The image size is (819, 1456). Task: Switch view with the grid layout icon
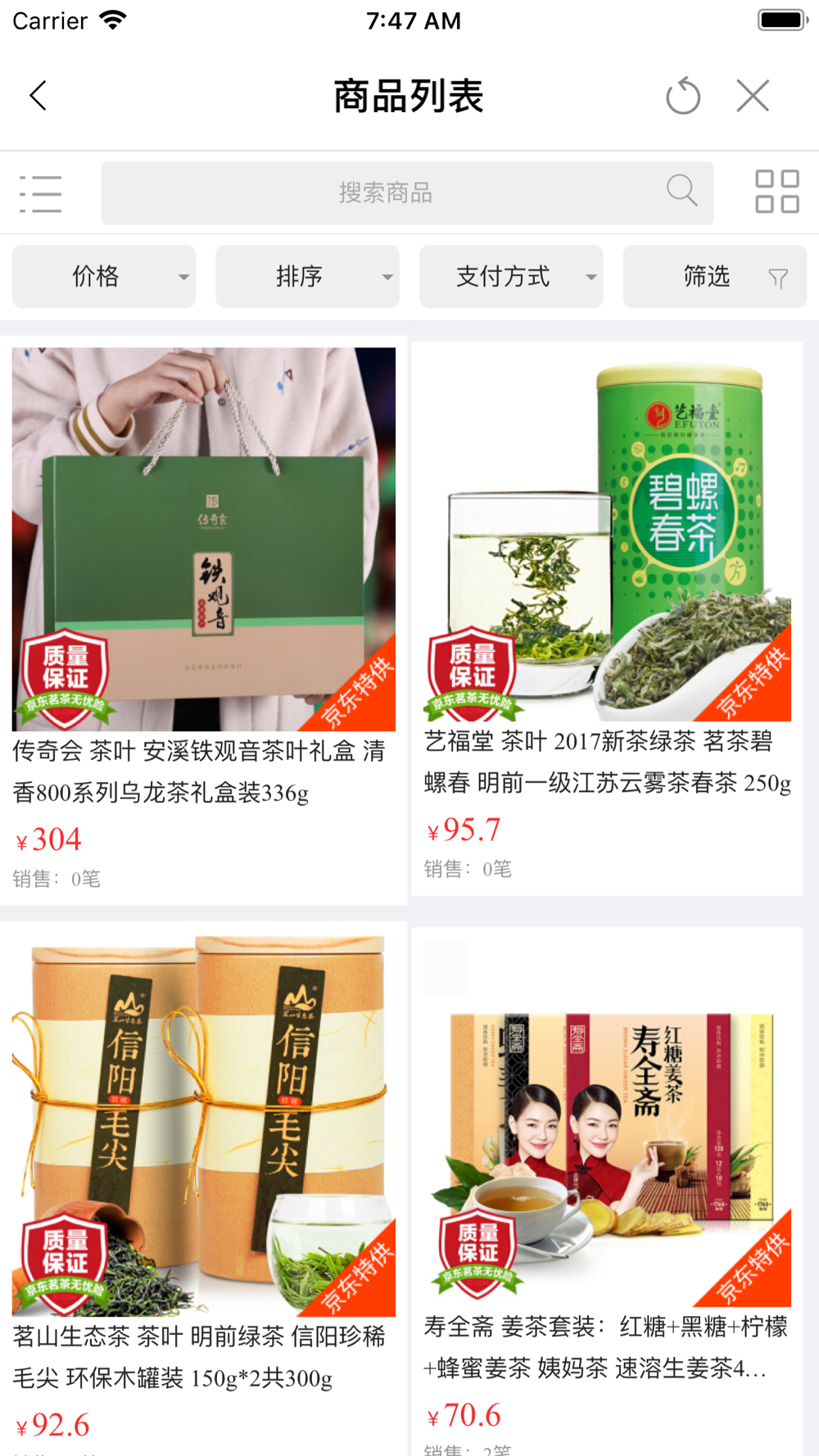pyautogui.click(x=776, y=192)
